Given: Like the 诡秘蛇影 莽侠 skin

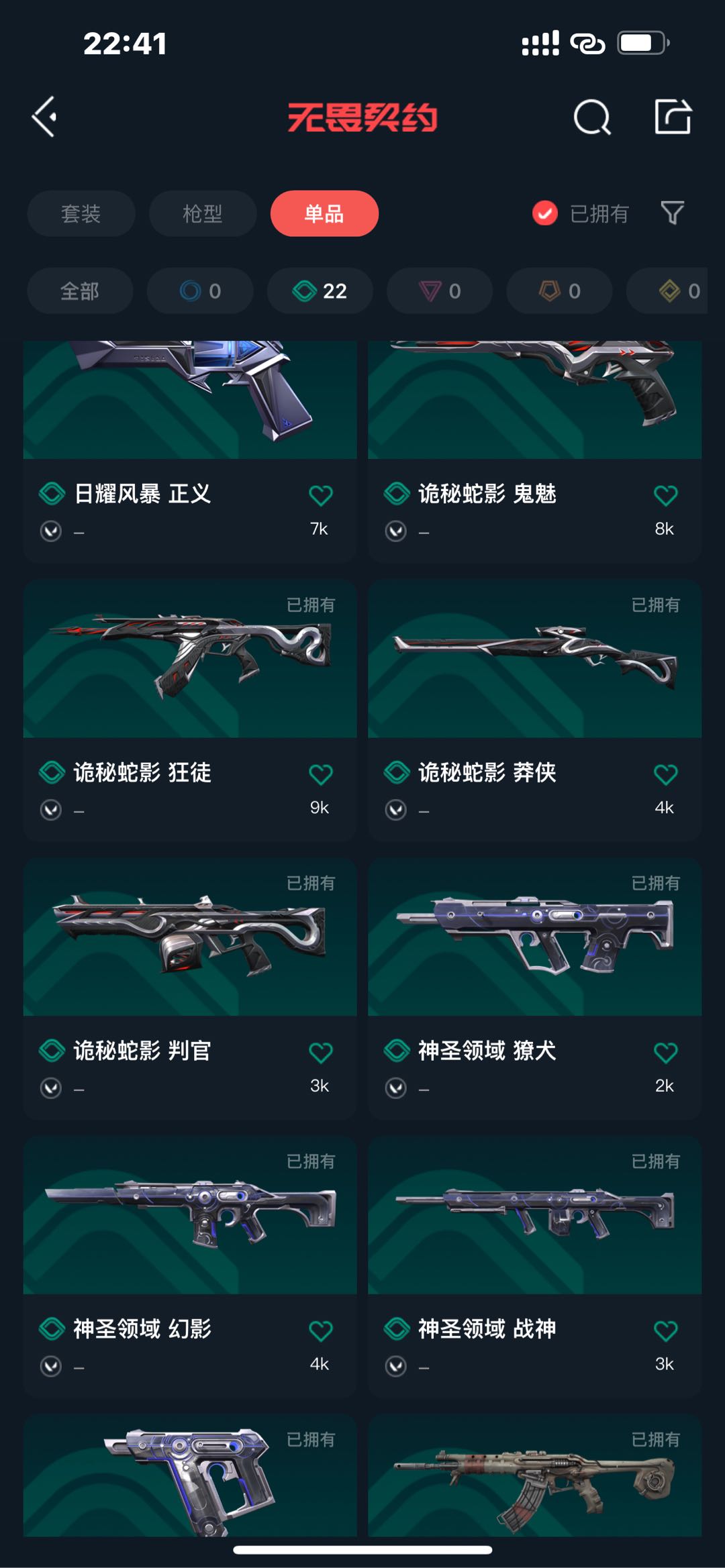Looking at the screenshot, I should tap(665, 775).
